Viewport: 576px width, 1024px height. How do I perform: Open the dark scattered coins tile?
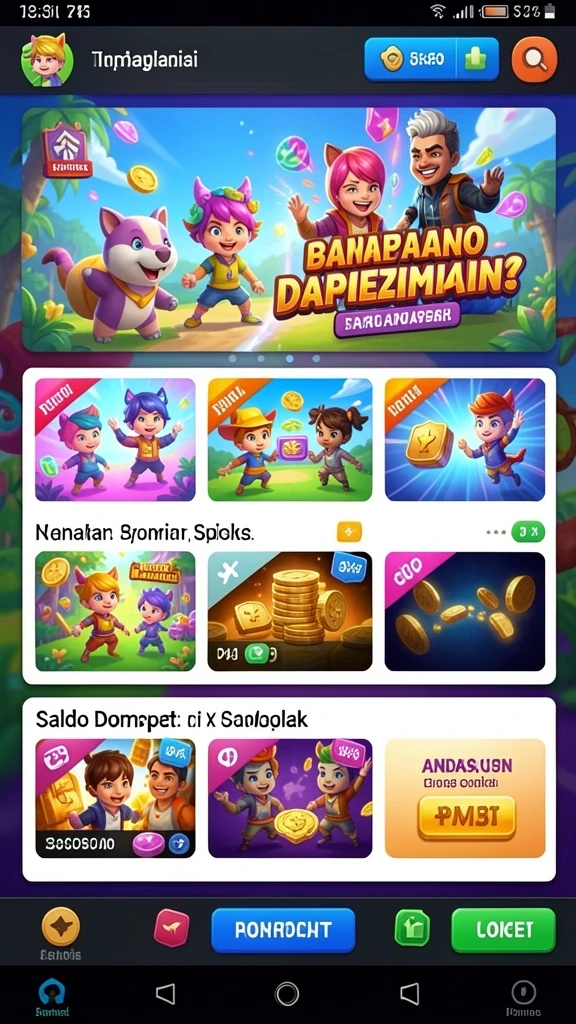click(x=465, y=611)
